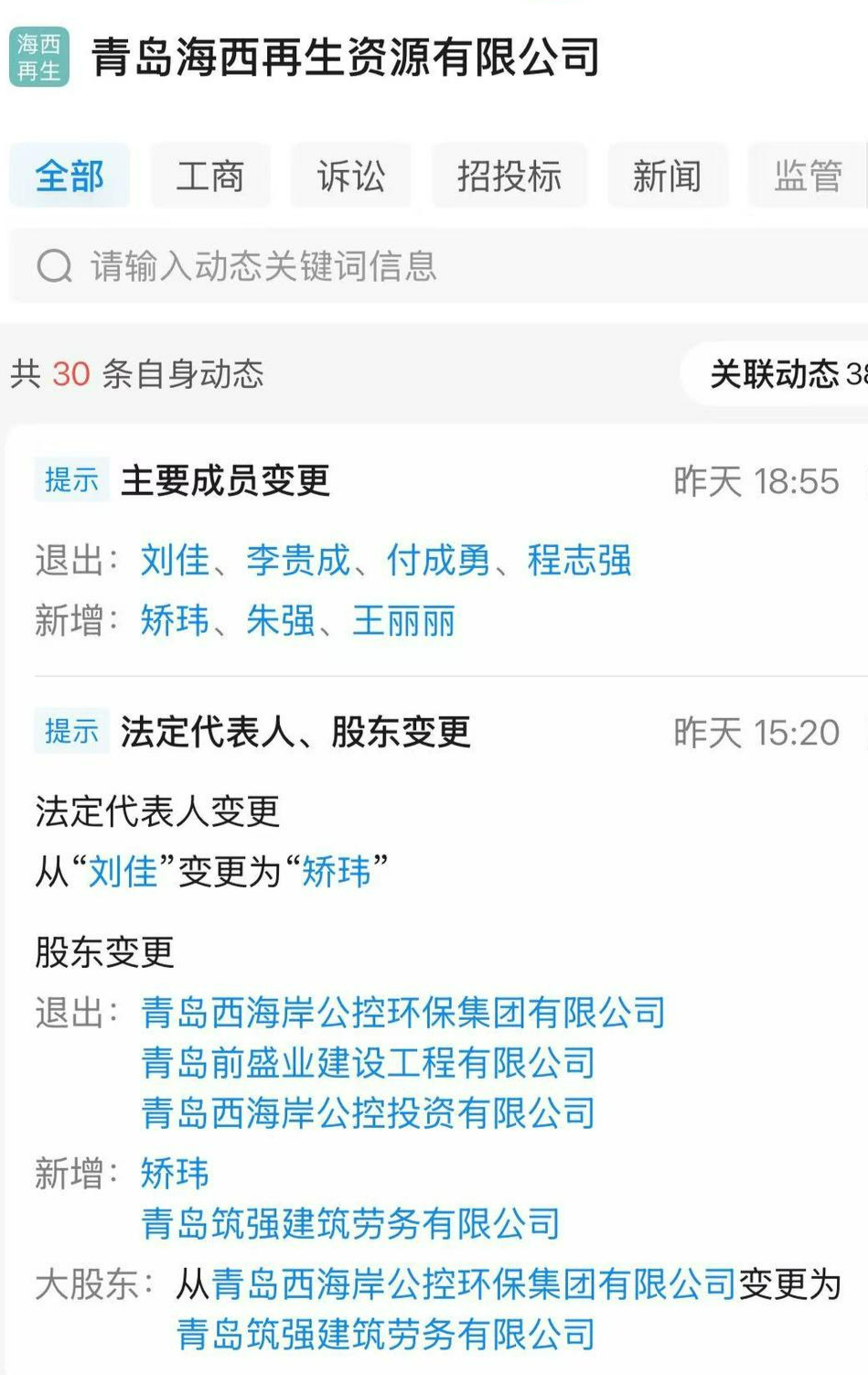Open 李贵成's profile link
This screenshot has height=1375, width=868.
[298, 560]
